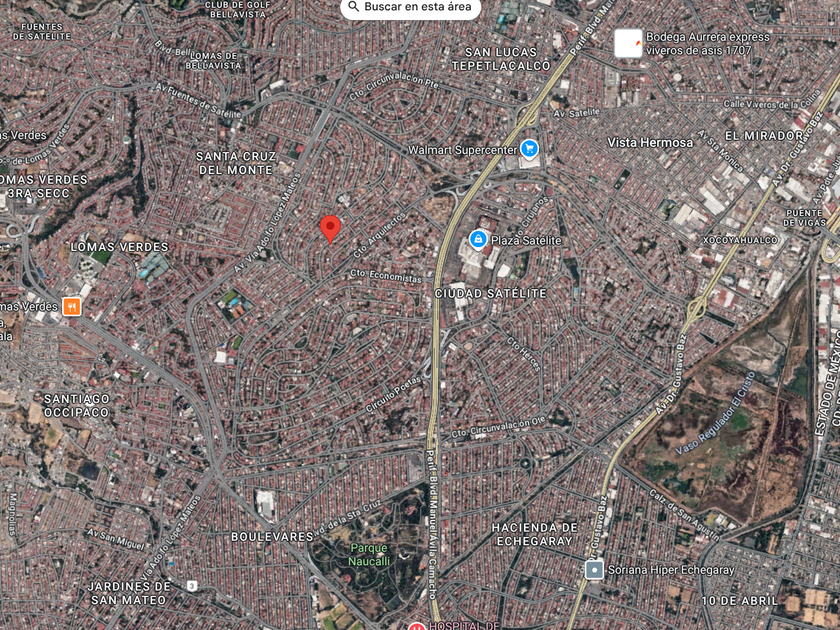Open the orange restaurant marker near Lomas Verdes

click(71, 306)
